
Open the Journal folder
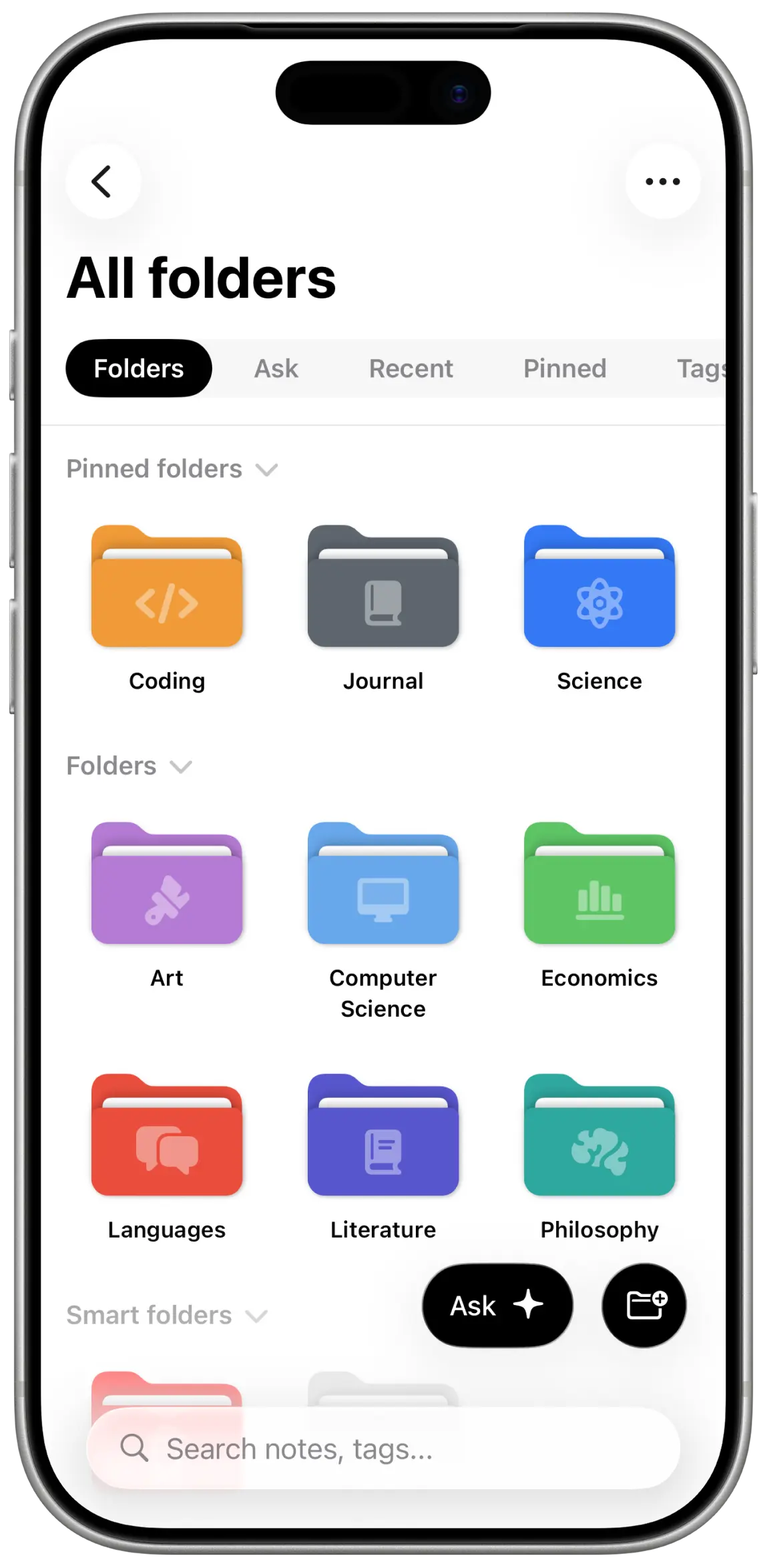pyautogui.click(x=383, y=586)
